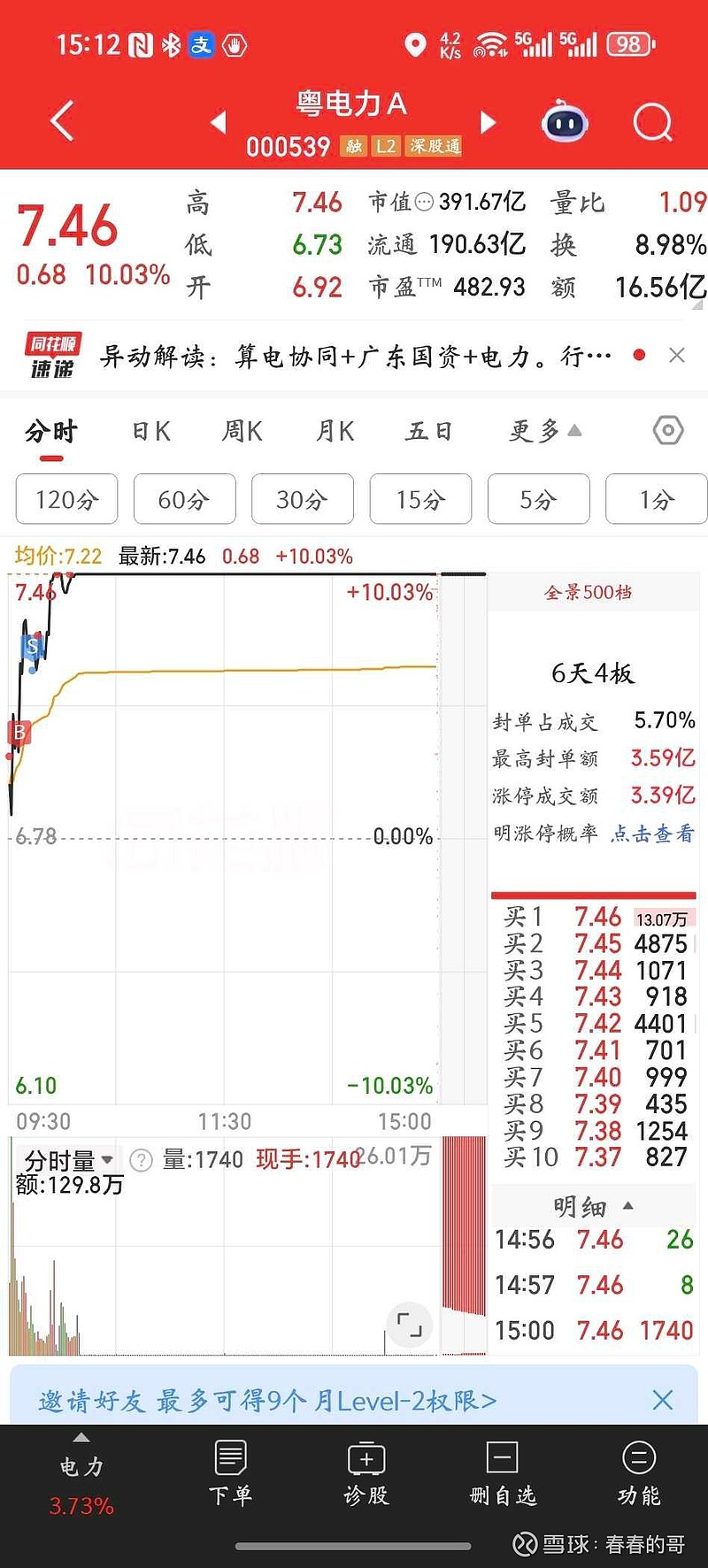The height and width of the screenshot is (1568, 708).
Task: Switch to the 周K chart tab
Action: click(242, 432)
